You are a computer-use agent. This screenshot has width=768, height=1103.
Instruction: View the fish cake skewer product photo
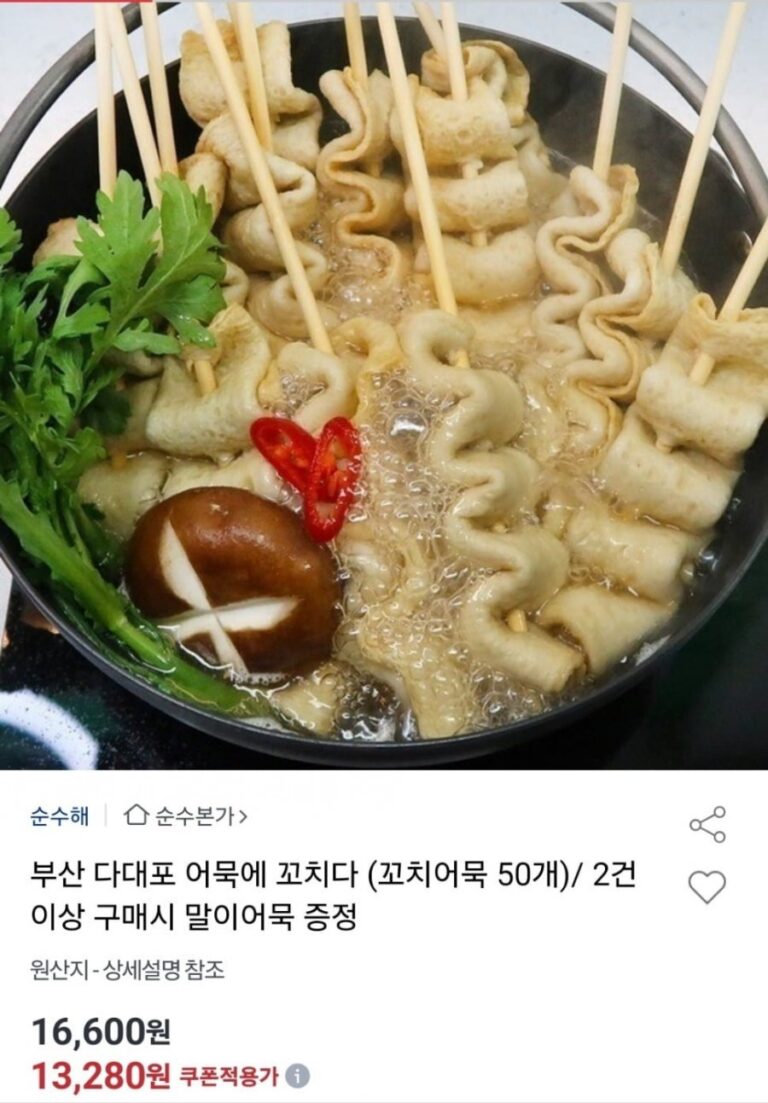point(384,385)
